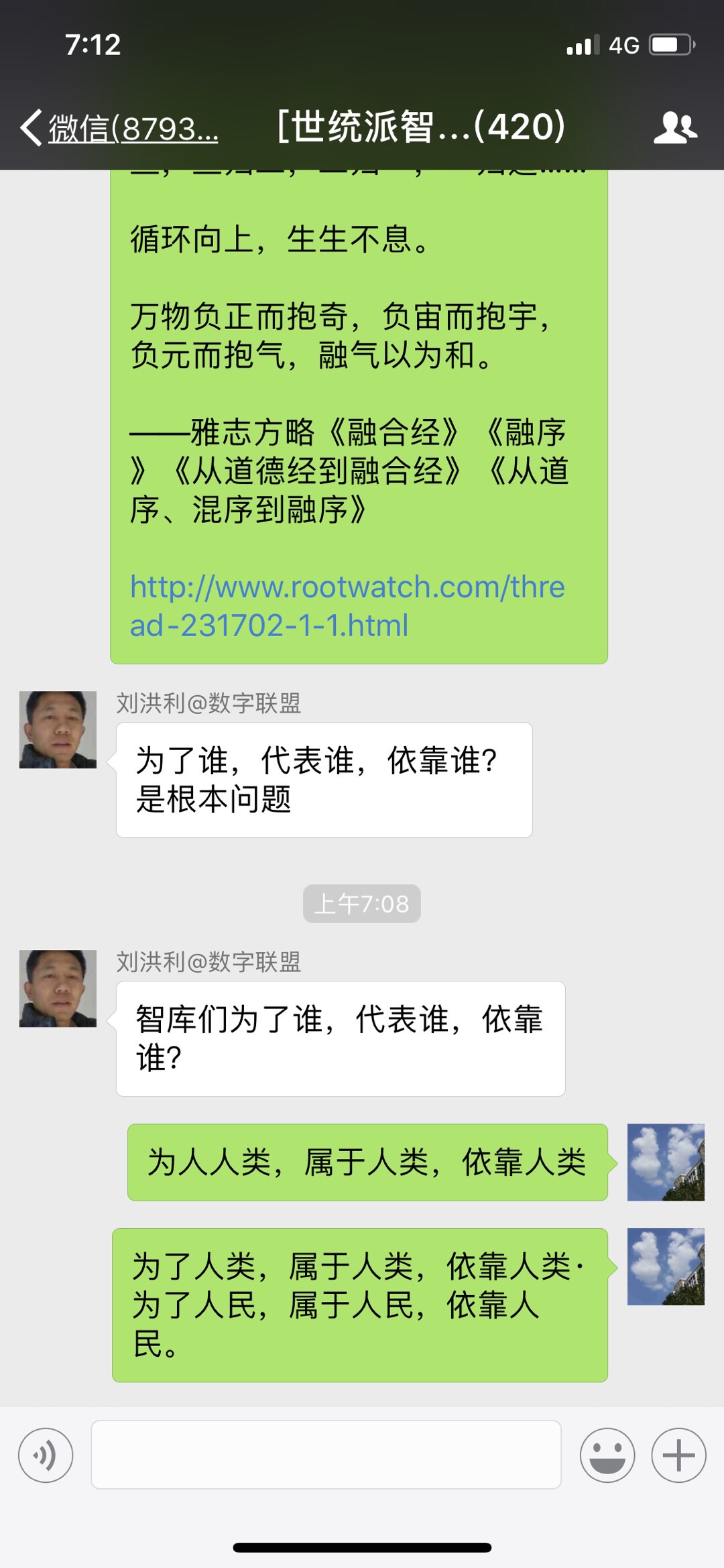This screenshot has height=1568, width=724.
Task: Focus the message text field
Action: point(326,1455)
